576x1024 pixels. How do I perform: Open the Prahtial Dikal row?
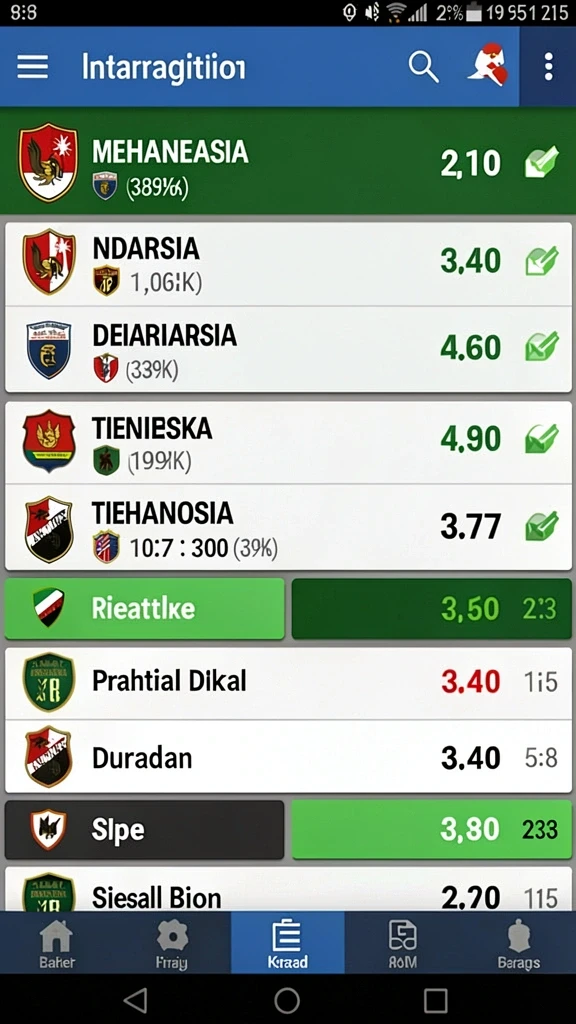pos(288,684)
